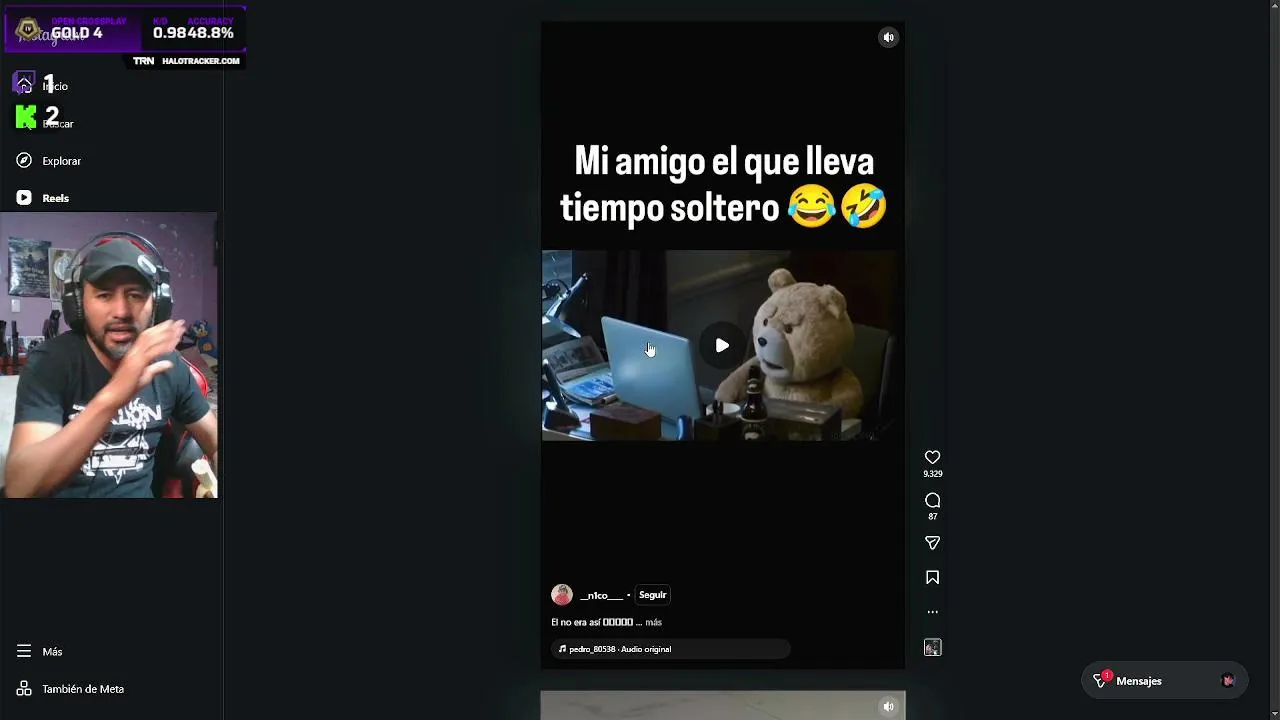Open the reel's comments
Viewport: 1280px width, 720px height.
point(932,501)
